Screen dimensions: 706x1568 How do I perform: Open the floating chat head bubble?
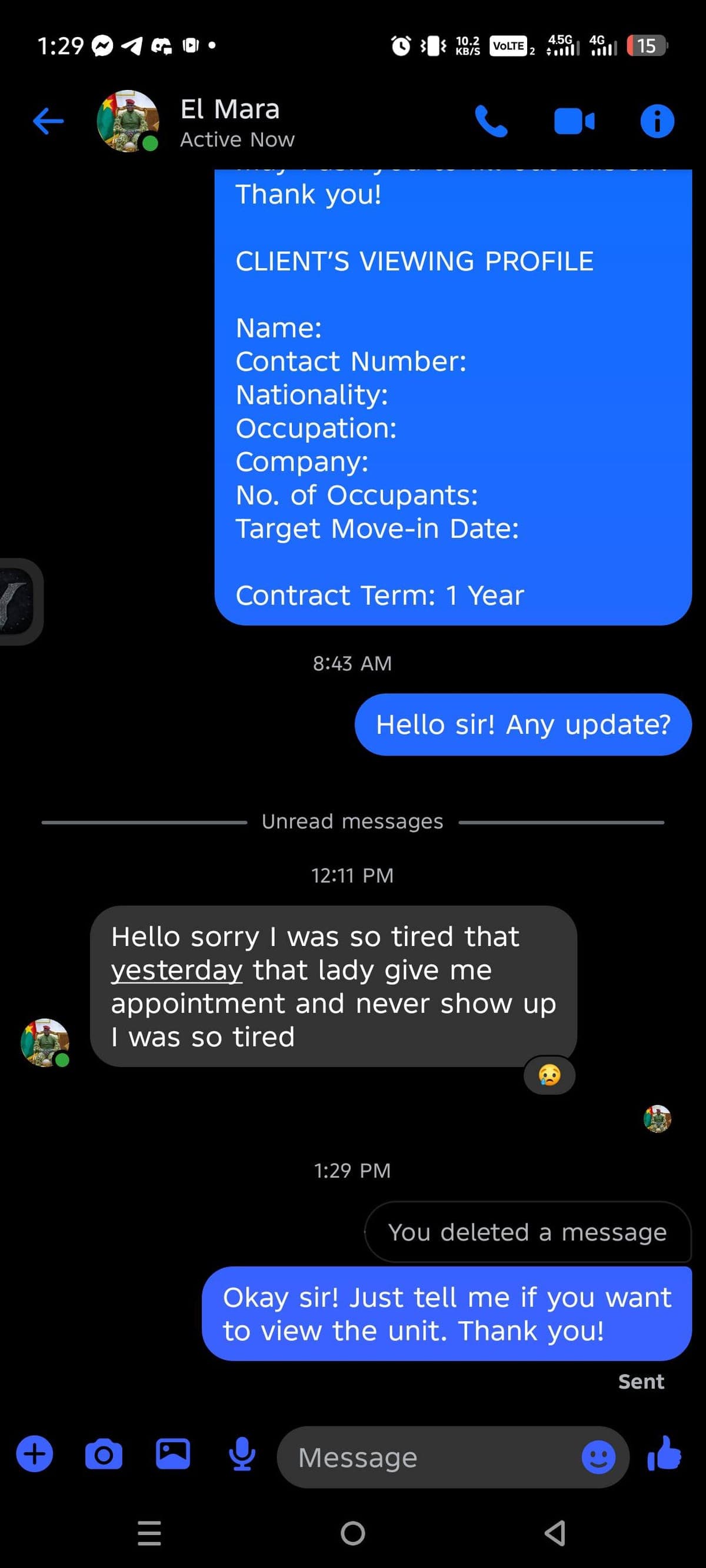[17, 601]
